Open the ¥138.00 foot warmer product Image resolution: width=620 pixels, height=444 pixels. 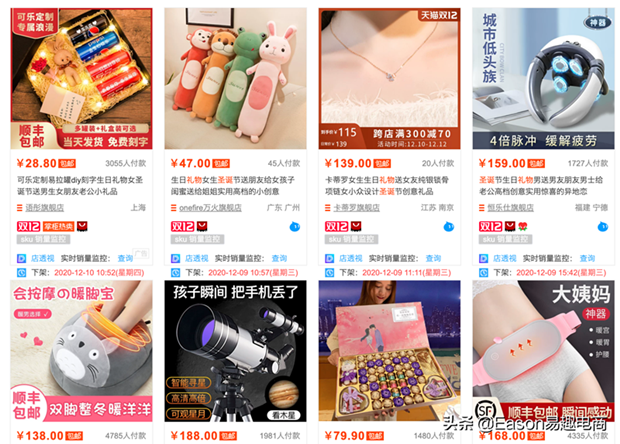click(x=82, y=350)
